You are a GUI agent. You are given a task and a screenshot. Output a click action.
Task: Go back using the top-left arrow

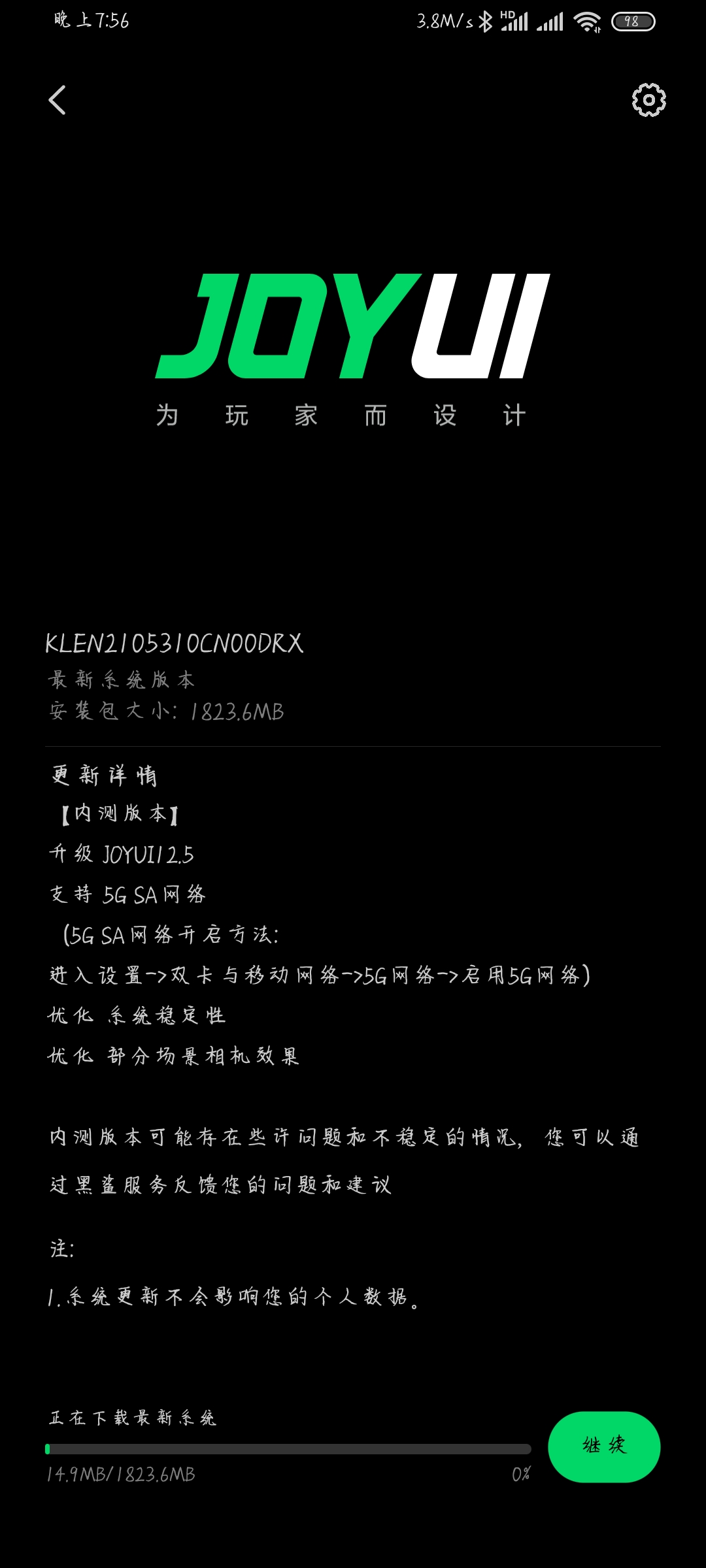pos(58,100)
